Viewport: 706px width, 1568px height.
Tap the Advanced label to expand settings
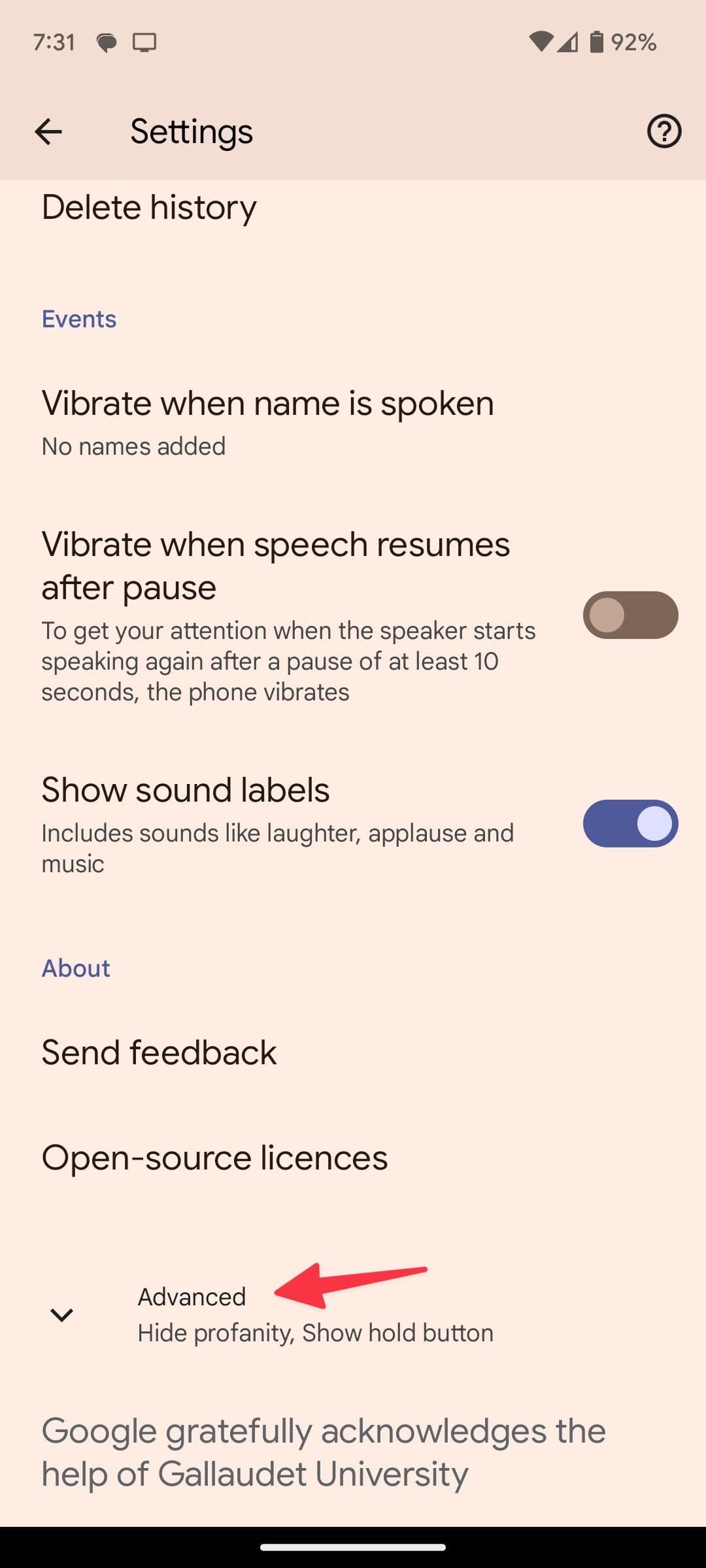[191, 1296]
